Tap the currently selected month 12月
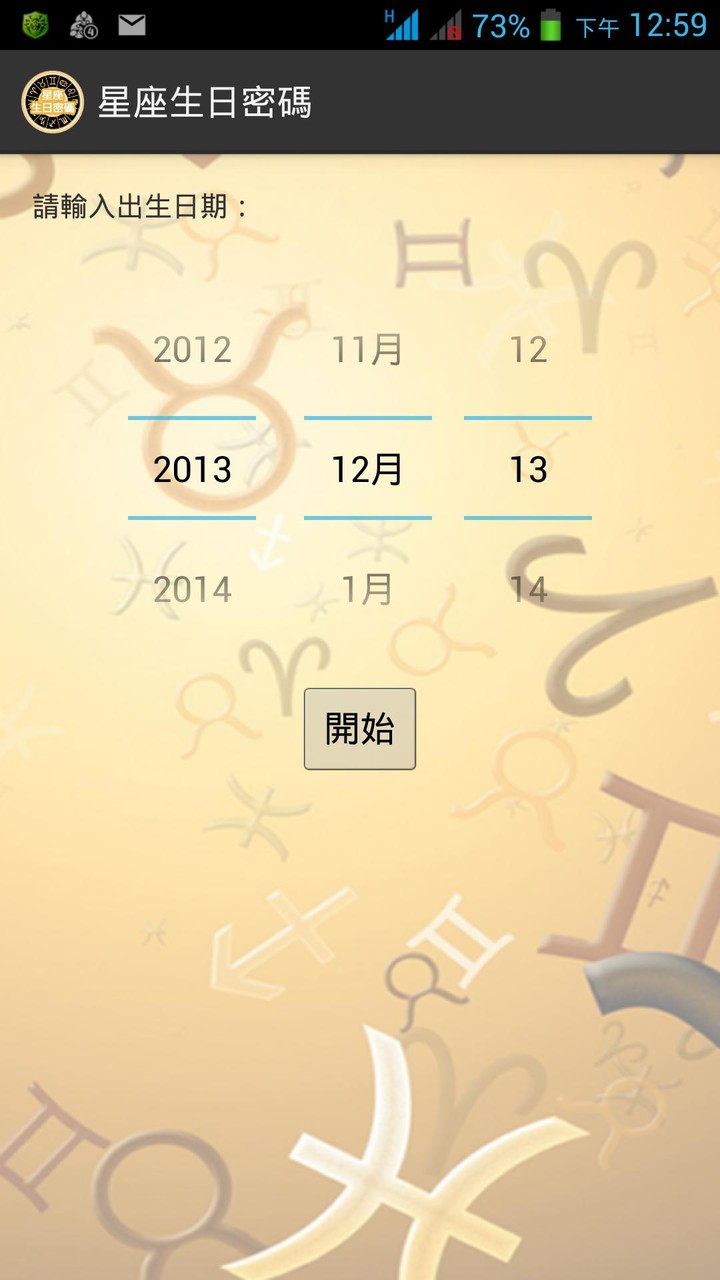The image size is (720, 1280). tap(368, 468)
